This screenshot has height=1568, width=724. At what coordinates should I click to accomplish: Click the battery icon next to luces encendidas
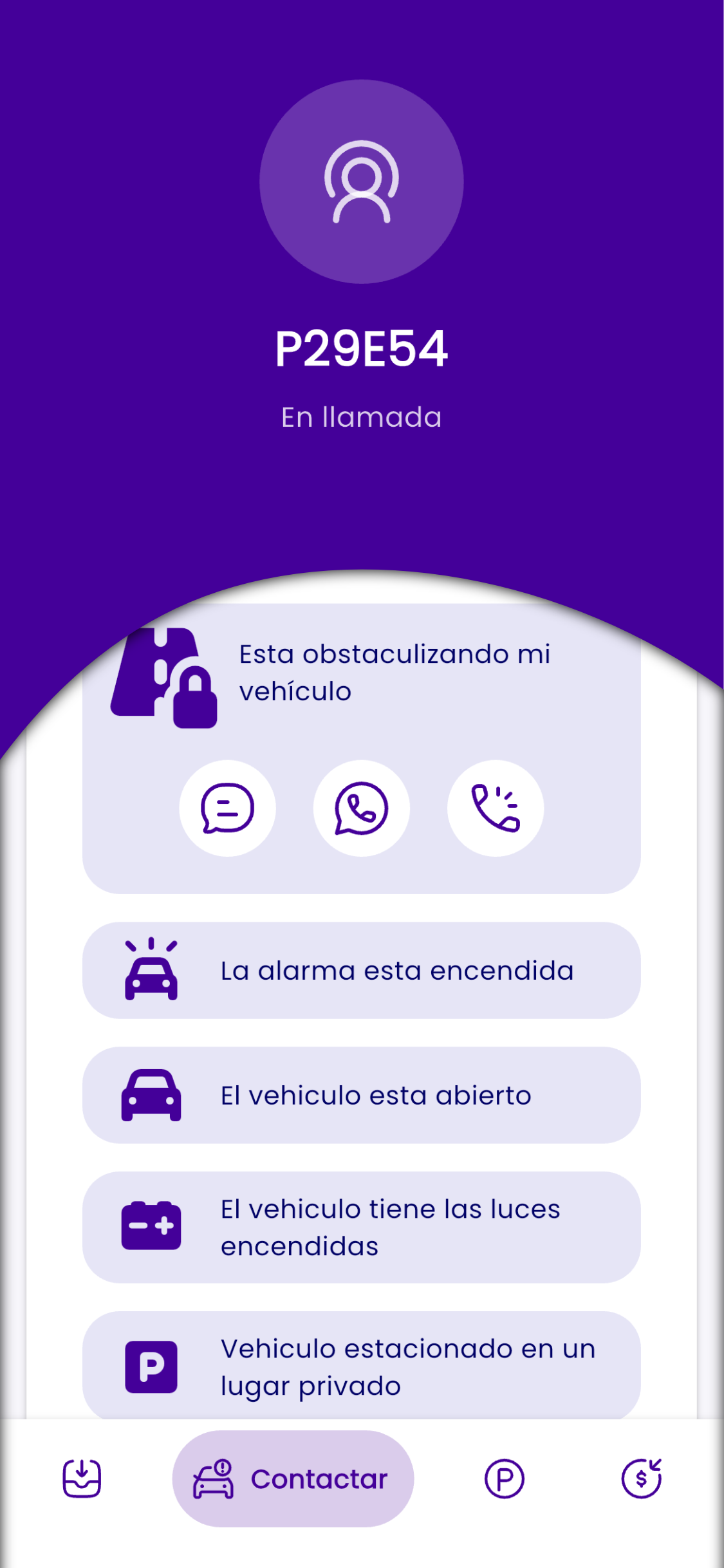tap(152, 1226)
